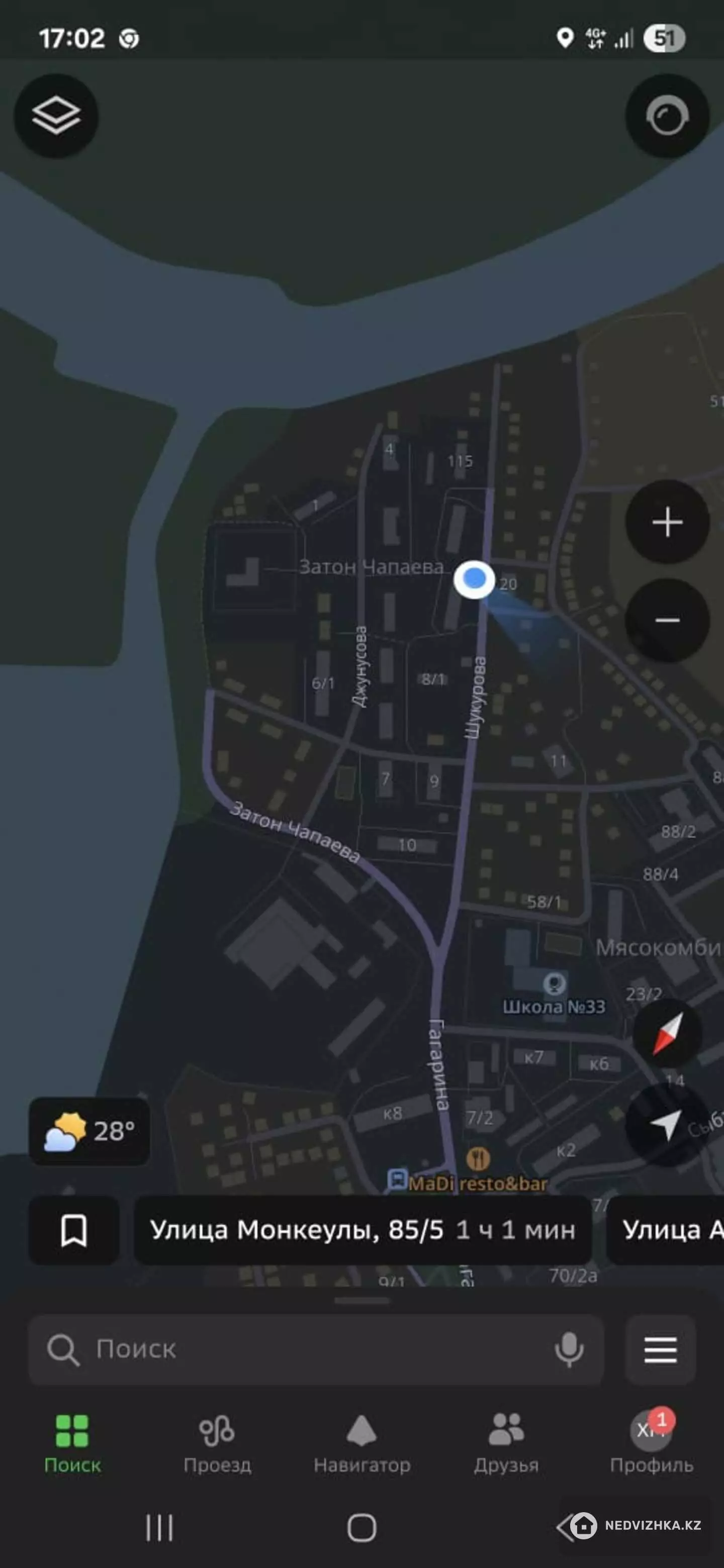This screenshot has width=724, height=1568.
Task: Start voice search with the microphone
Action: tap(569, 1349)
